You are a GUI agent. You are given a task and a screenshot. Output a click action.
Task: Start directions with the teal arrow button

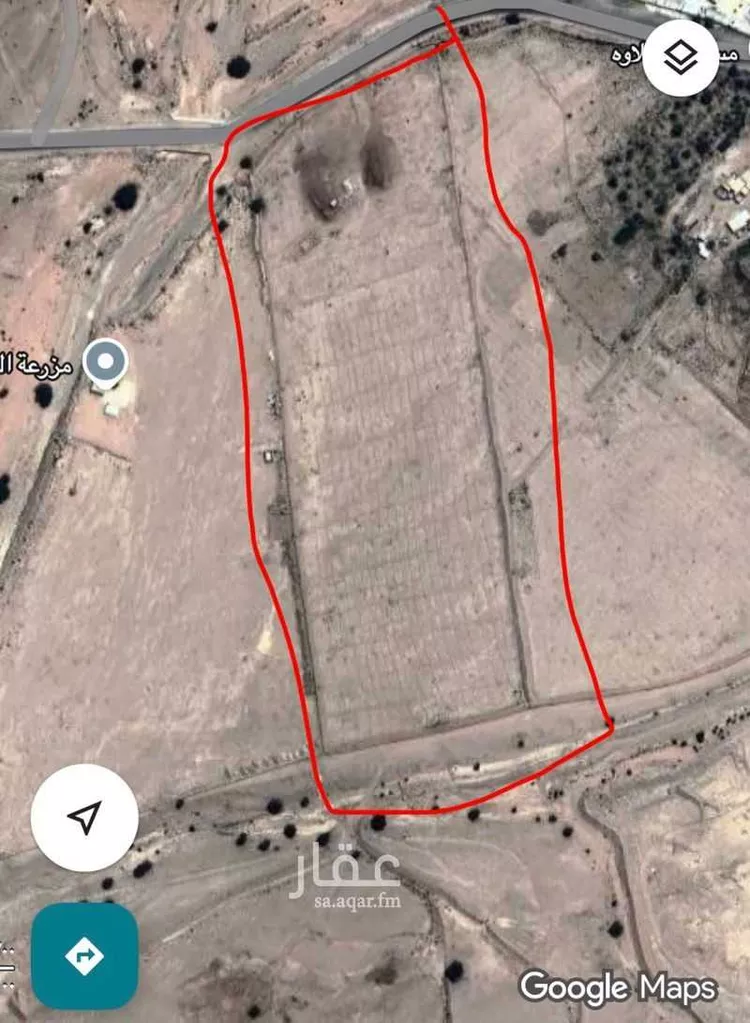click(84, 956)
